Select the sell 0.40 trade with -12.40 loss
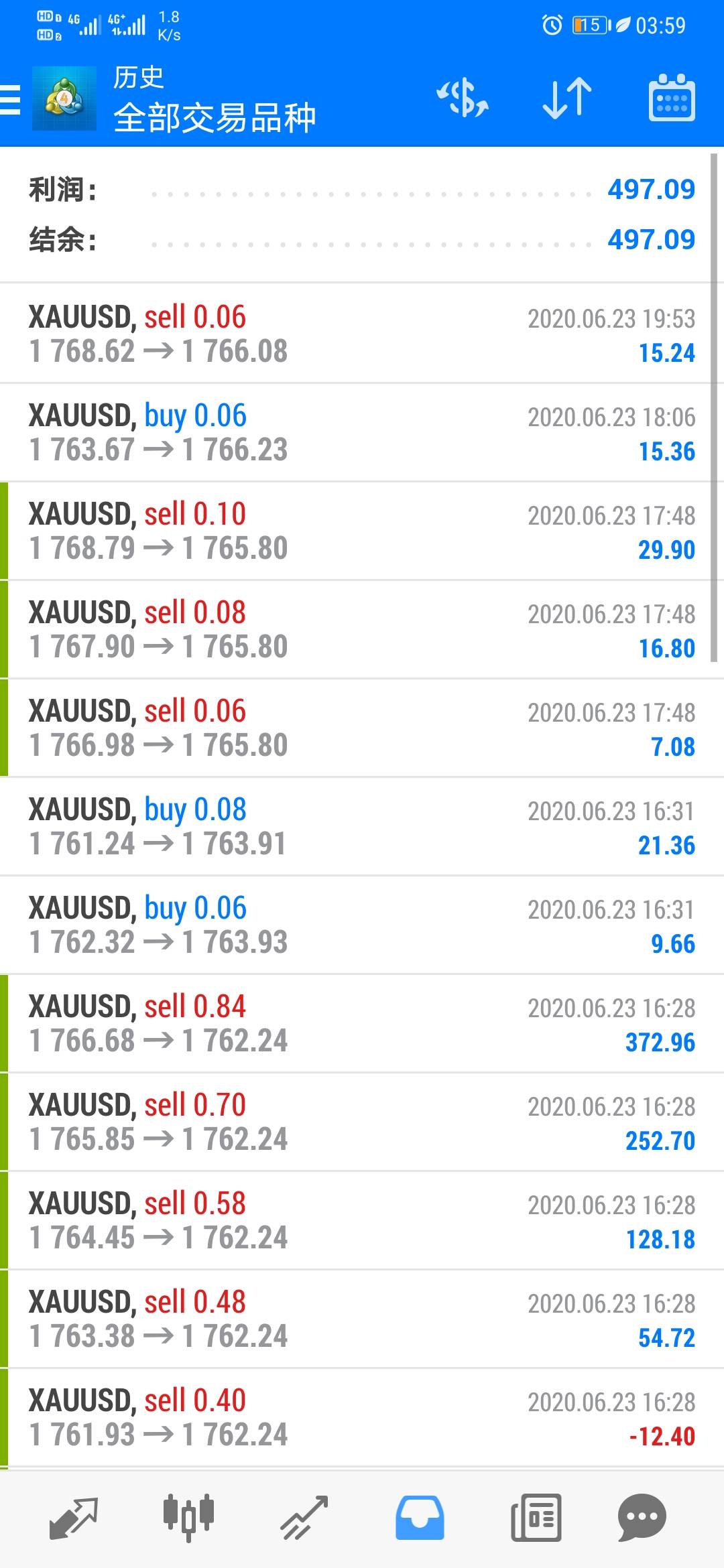Image resolution: width=724 pixels, height=1568 pixels. click(362, 1418)
